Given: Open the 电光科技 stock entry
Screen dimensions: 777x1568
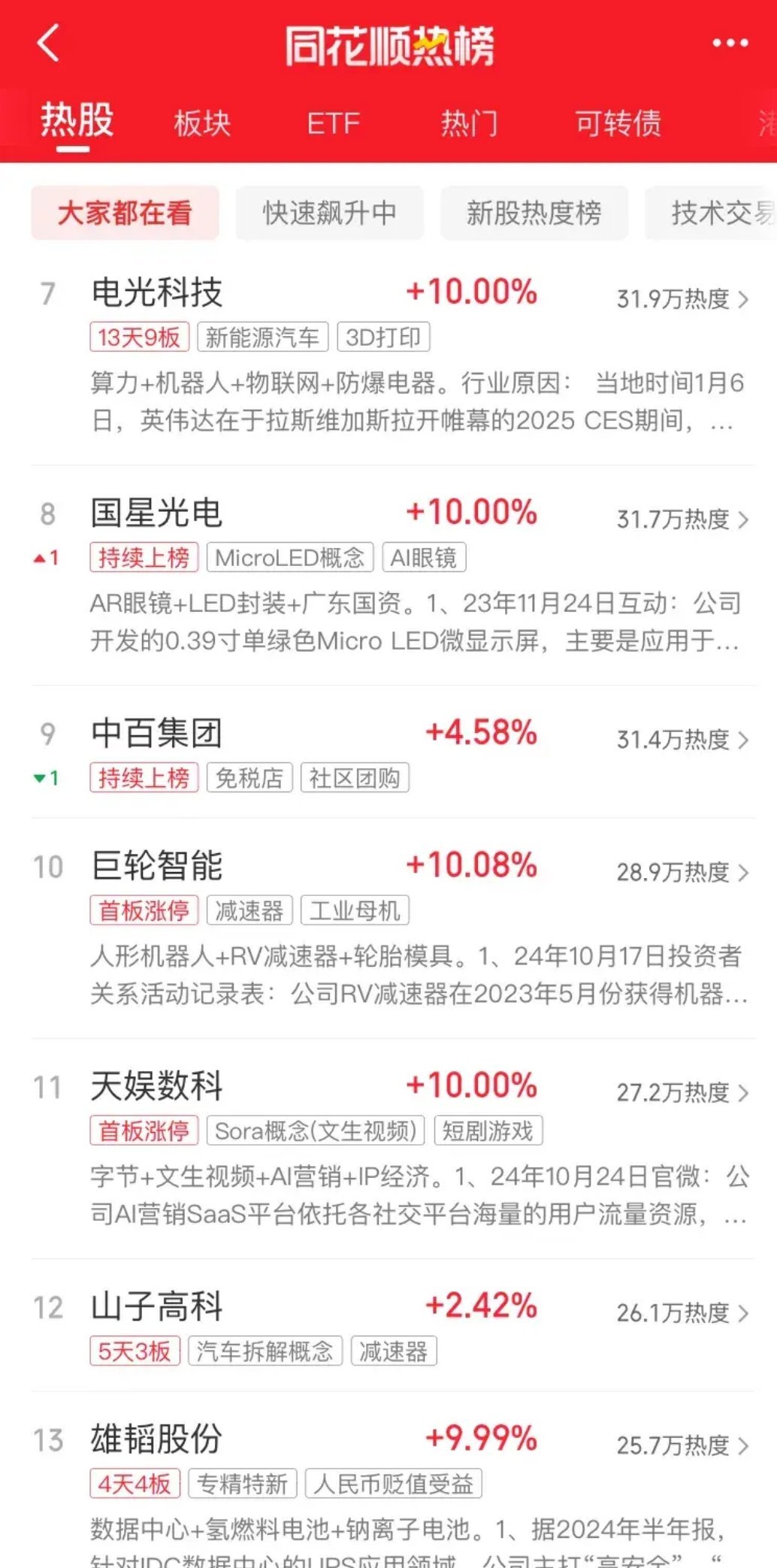Looking at the screenshot, I should pyautogui.click(x=157, y=292).
